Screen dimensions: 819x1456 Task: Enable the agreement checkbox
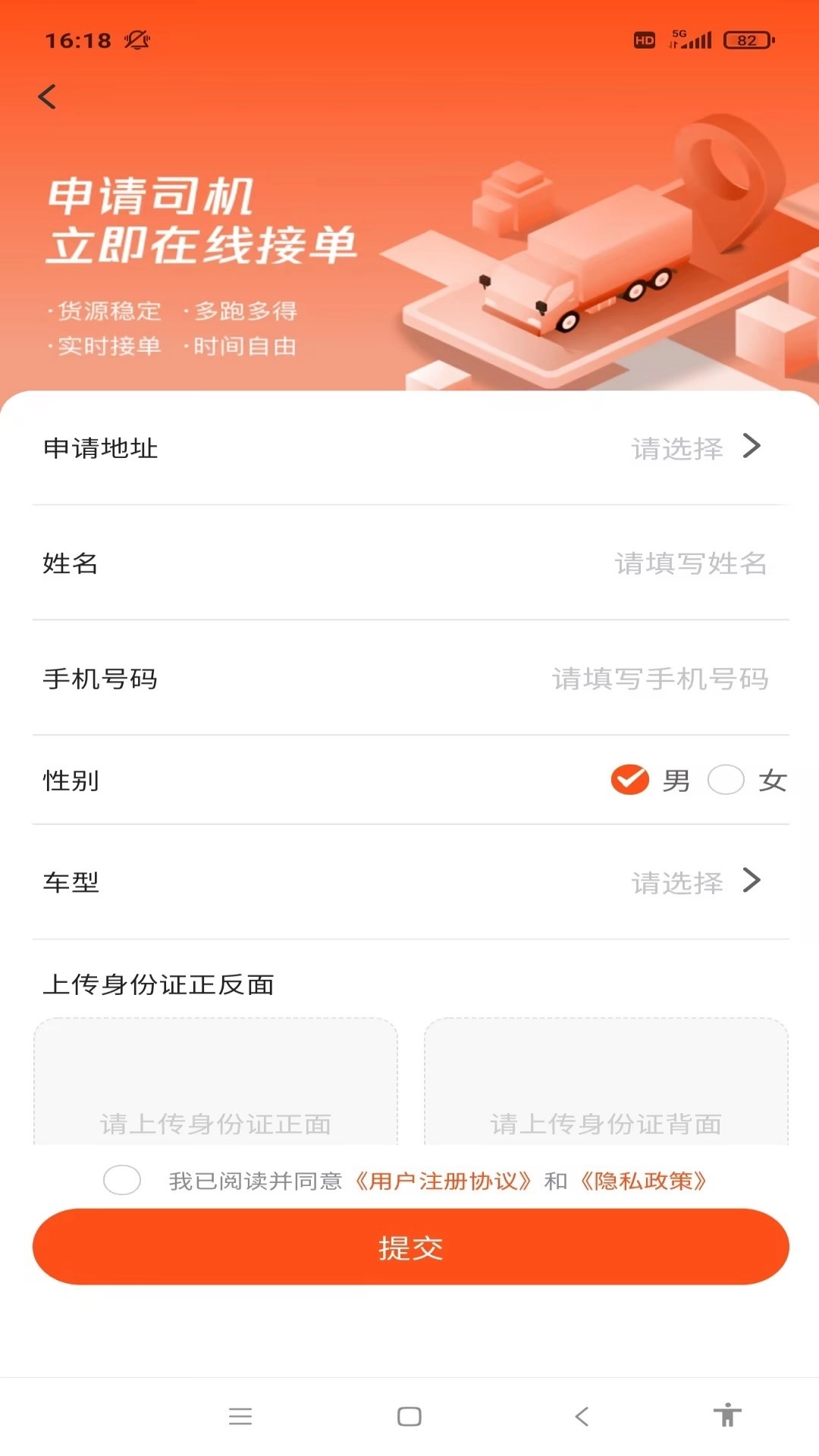pyautogui.click(x=121, y=1180)
